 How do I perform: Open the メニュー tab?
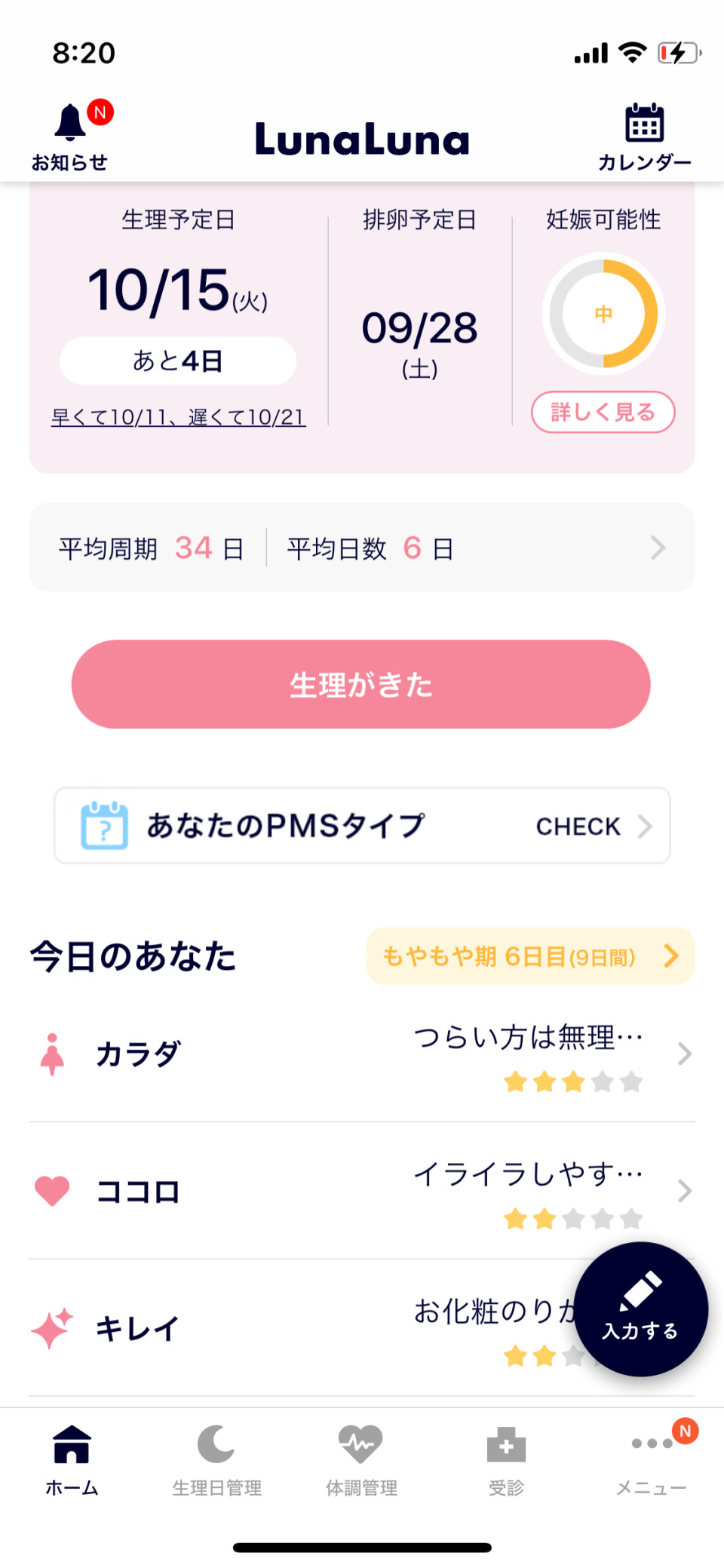(x=652, y=1460)
